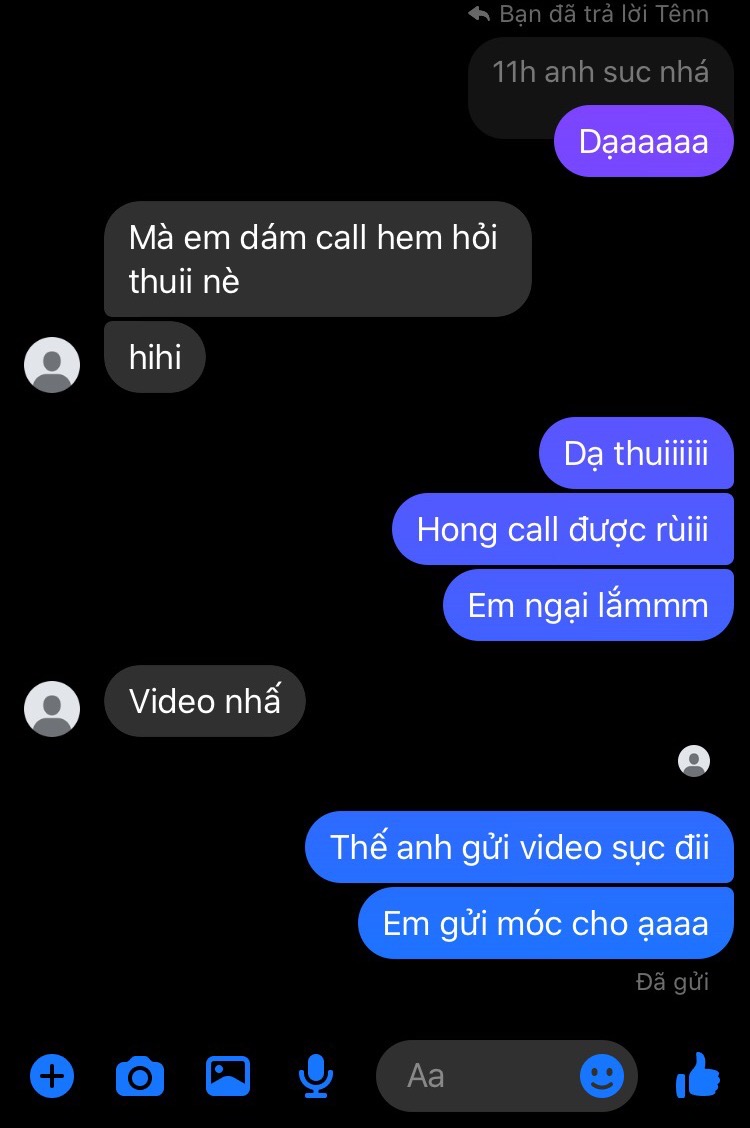This screenshot has width=750, height=1128.
Task: Tap the profile avatar beside "hihi"
Action: [52, 365]
